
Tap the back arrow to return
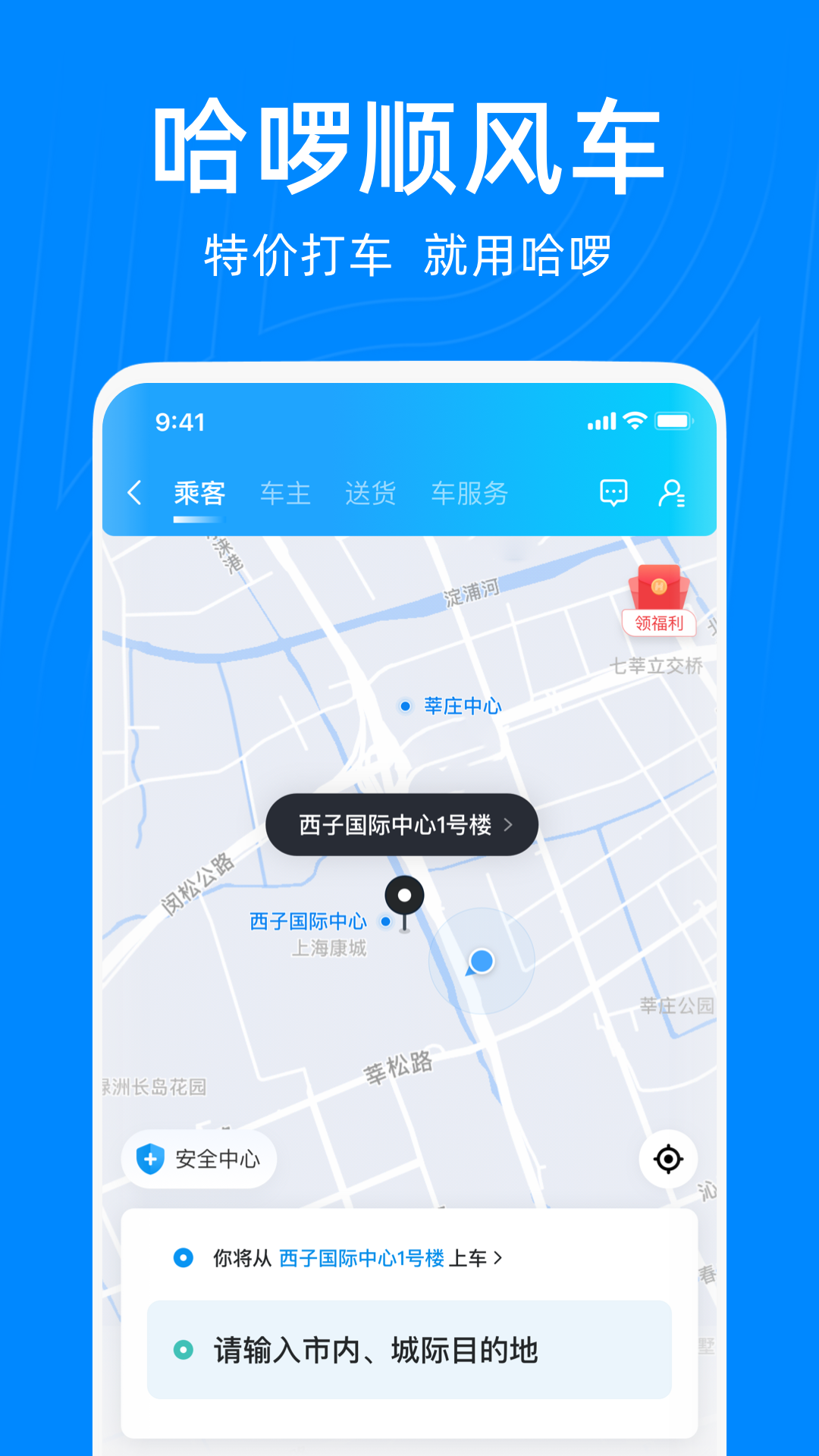coord(135,493)
